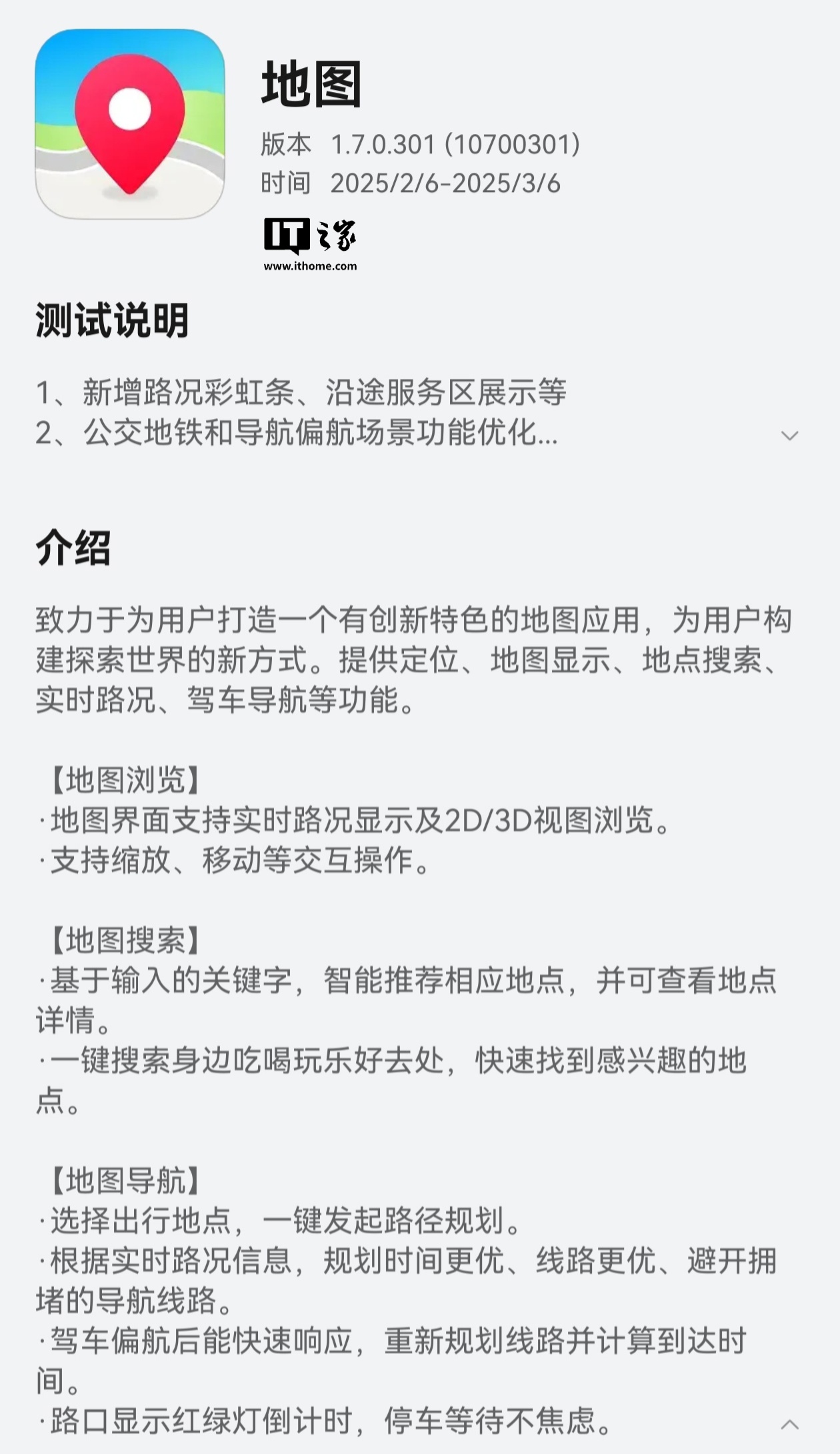Collapse the 介绍 introduction section

789,1424
